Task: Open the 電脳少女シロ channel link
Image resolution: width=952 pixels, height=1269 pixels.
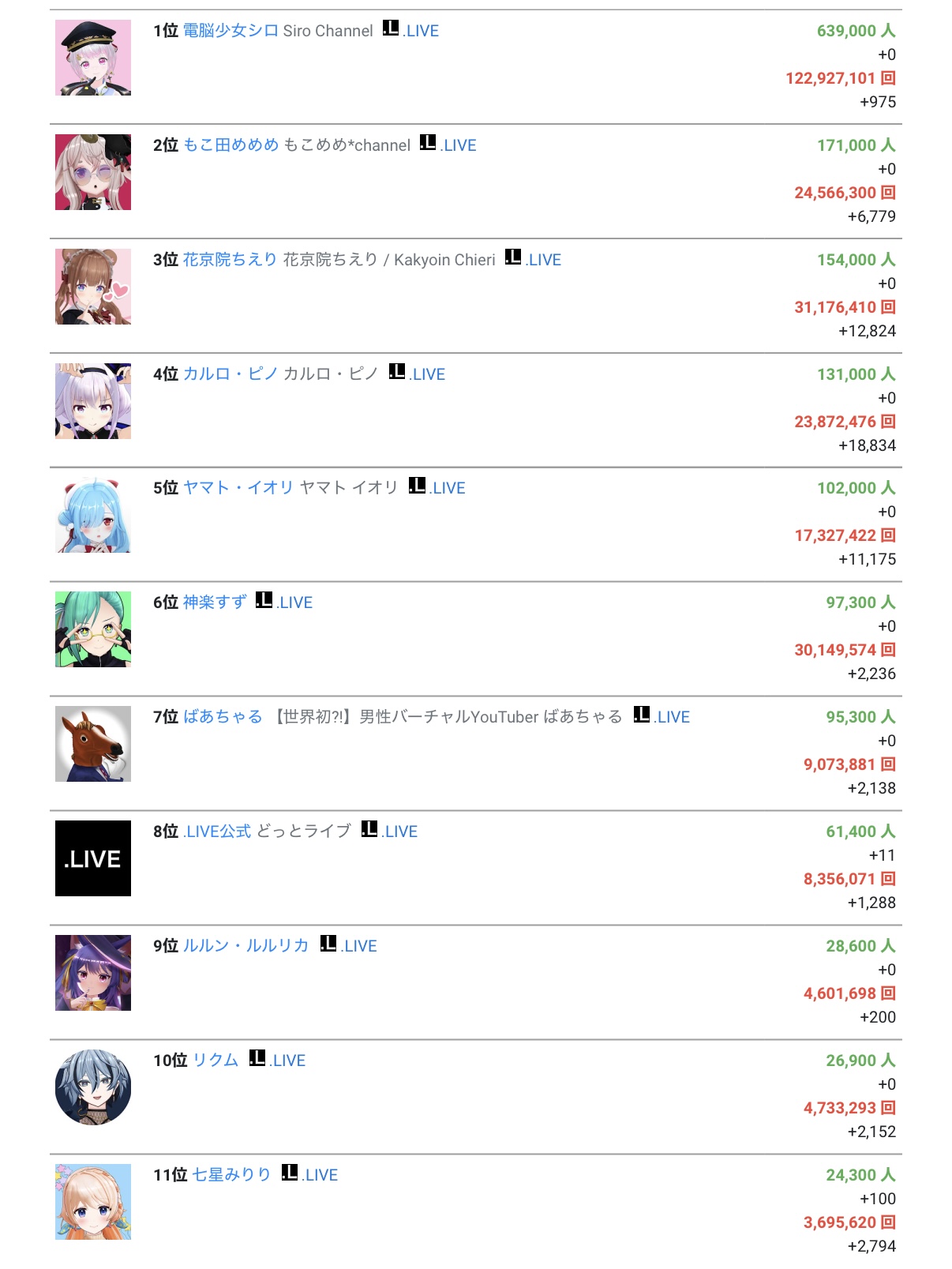Action: pyautogui.click(x=231, y=31)
